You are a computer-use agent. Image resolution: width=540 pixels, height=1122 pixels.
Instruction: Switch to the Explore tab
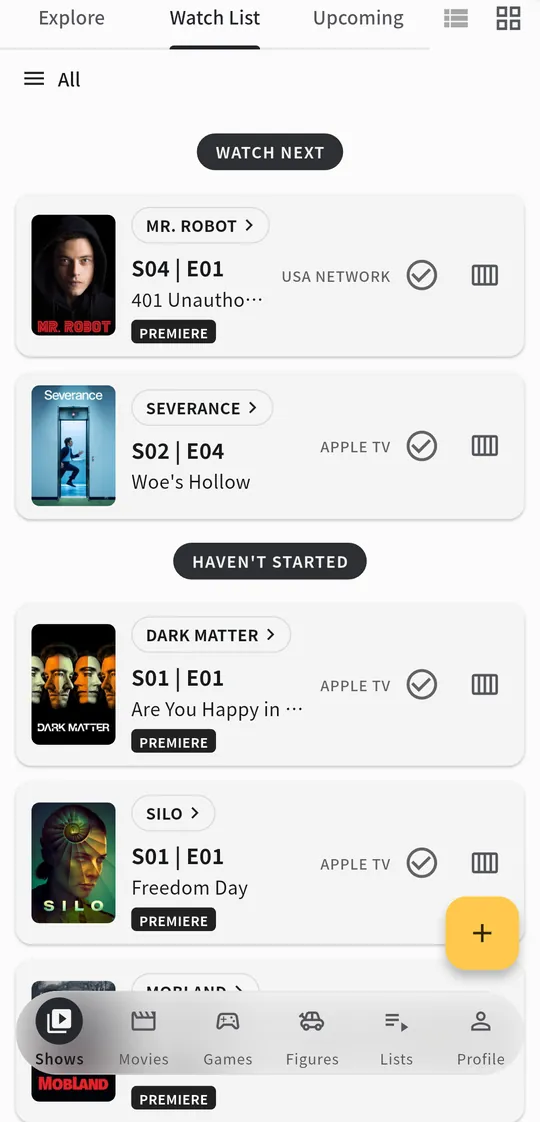[72, 18]
